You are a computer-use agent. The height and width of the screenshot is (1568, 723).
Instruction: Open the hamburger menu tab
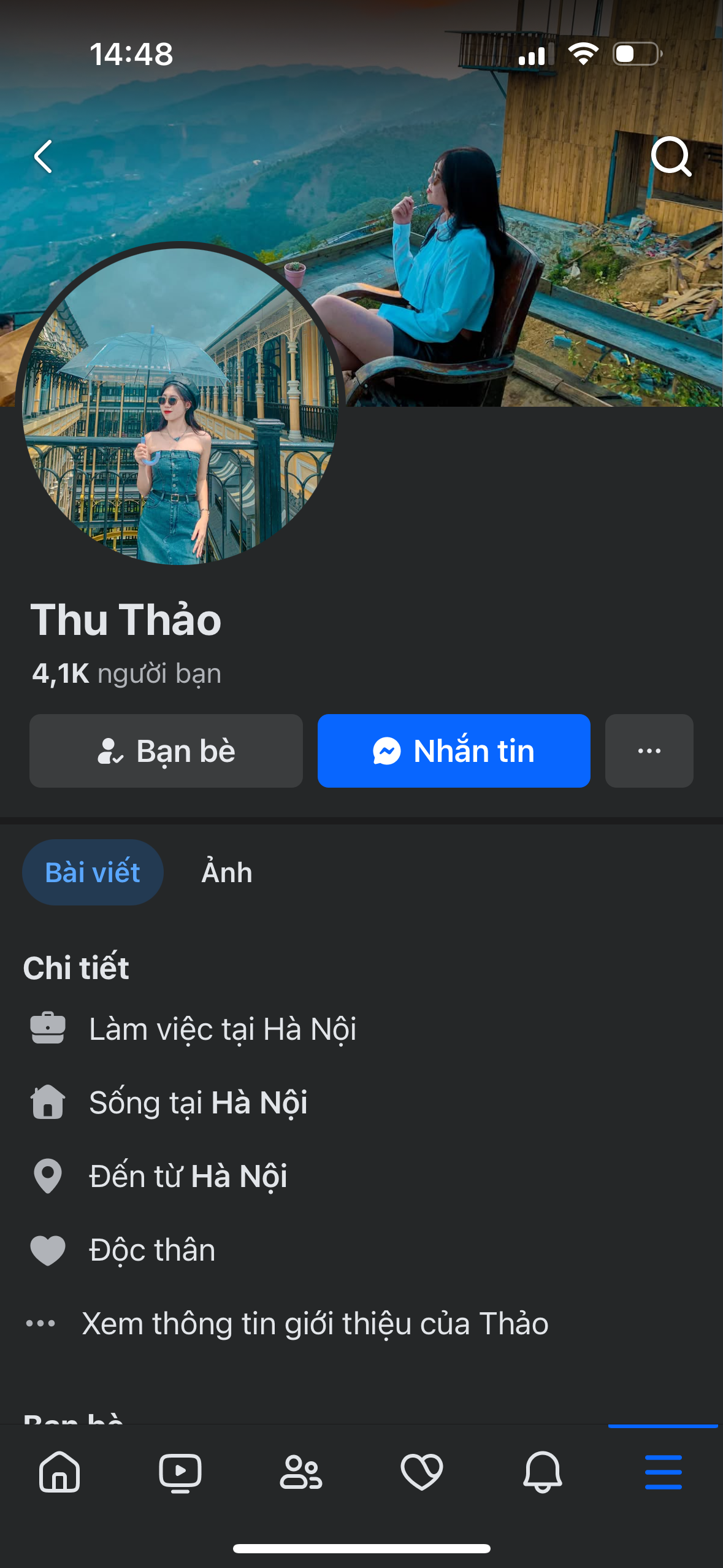coord(663,1471)
